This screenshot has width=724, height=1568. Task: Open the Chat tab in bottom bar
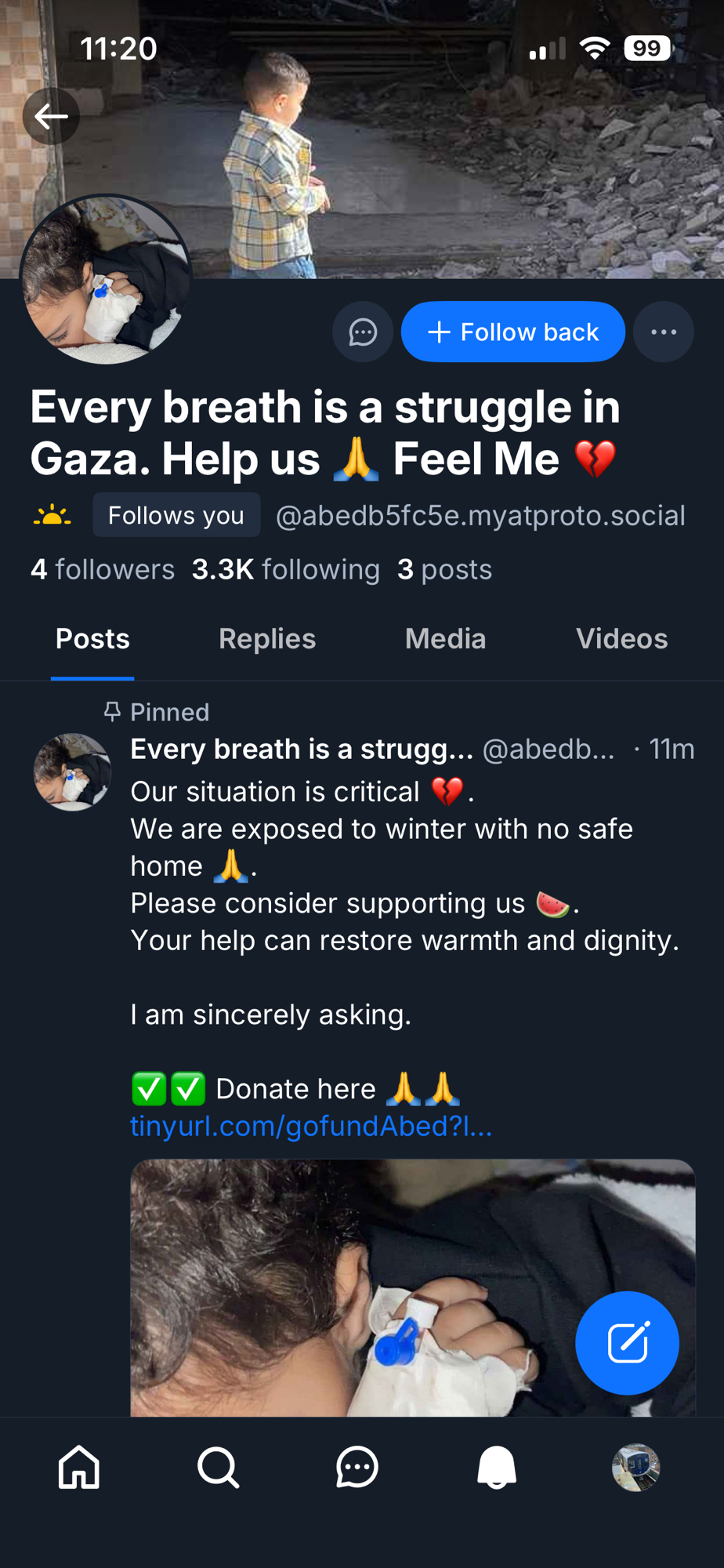click(357, 1467)
